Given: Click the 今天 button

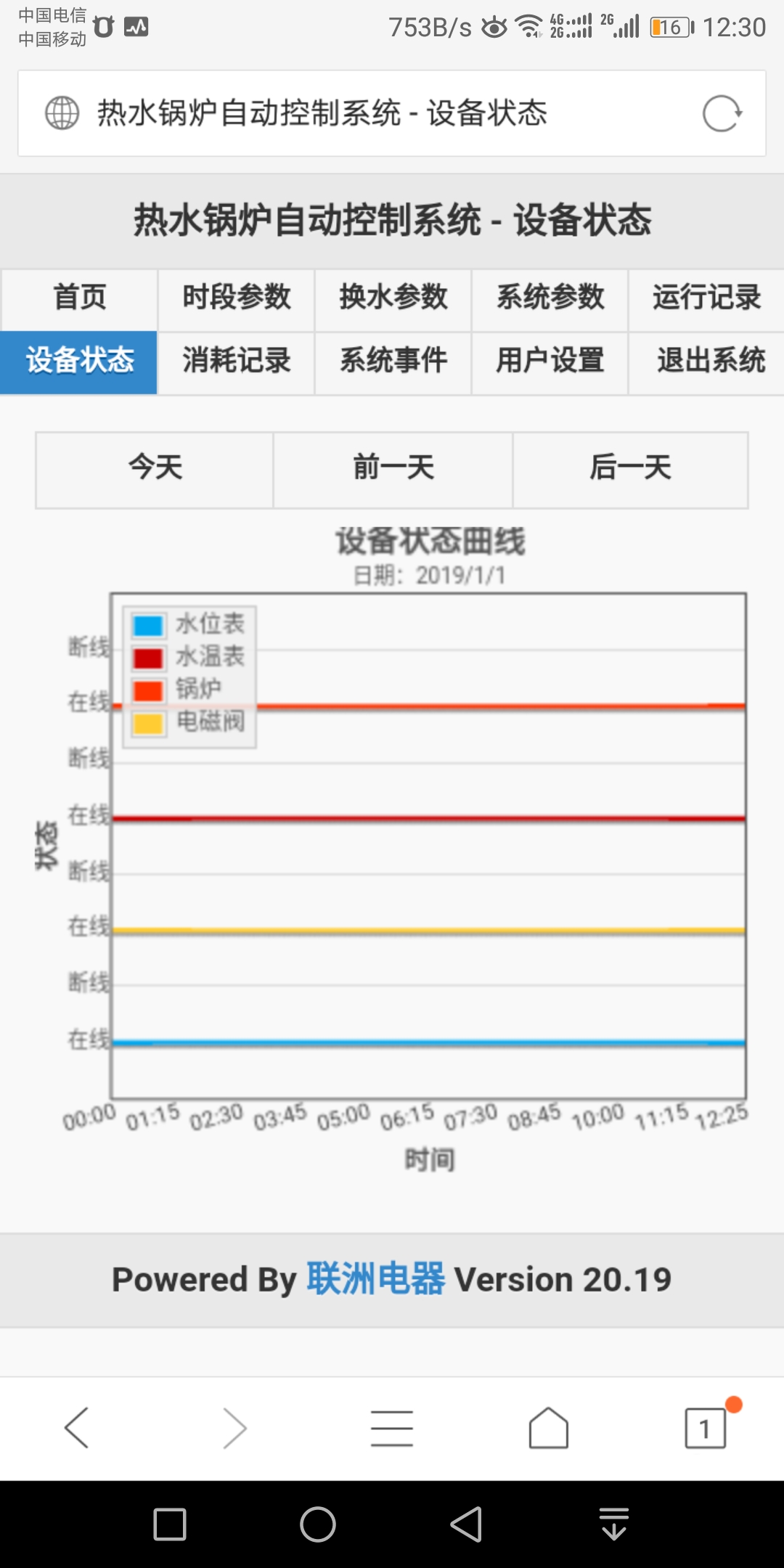Looking at the screenshot, I should point(152,470).
